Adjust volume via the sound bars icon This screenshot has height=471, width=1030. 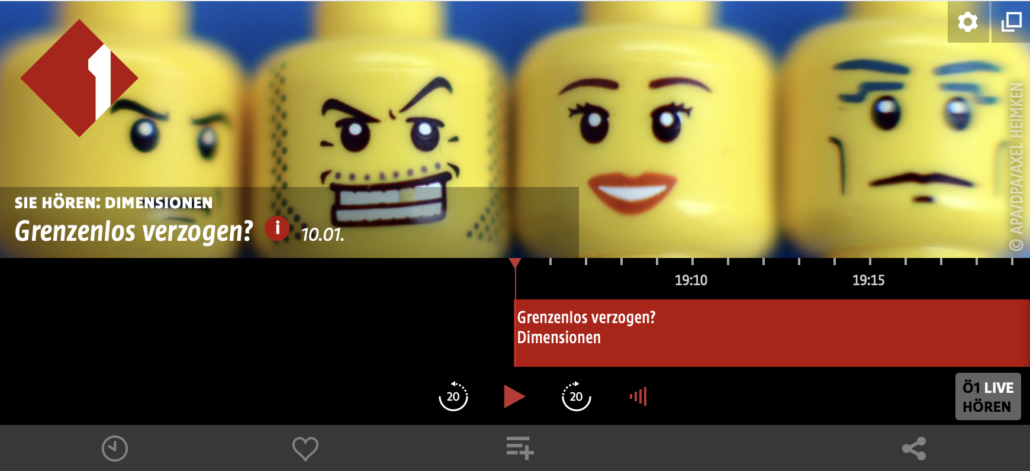pyautogui.click(x=638, y=397)
